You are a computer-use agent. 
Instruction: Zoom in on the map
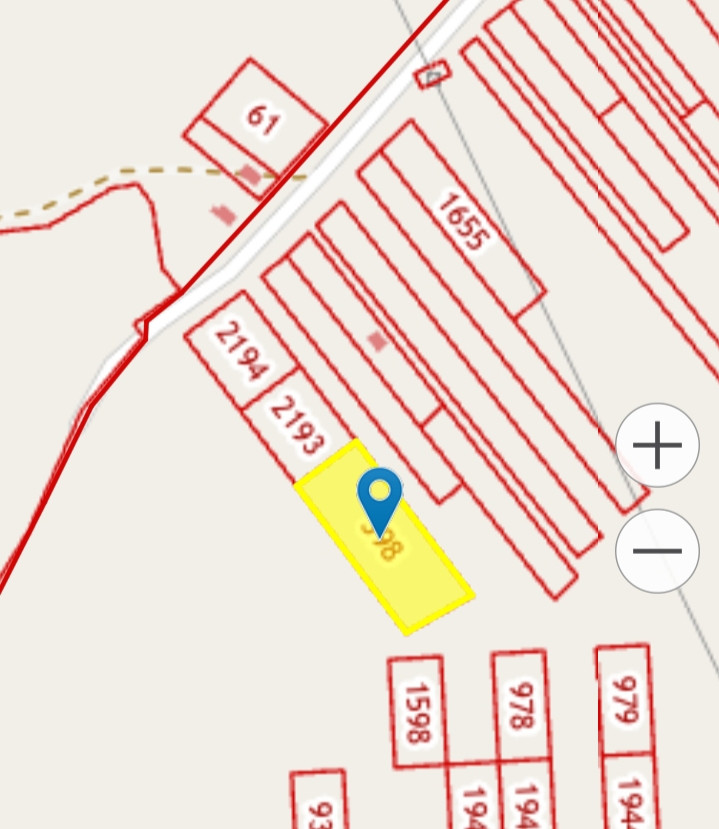click(657, 446)
